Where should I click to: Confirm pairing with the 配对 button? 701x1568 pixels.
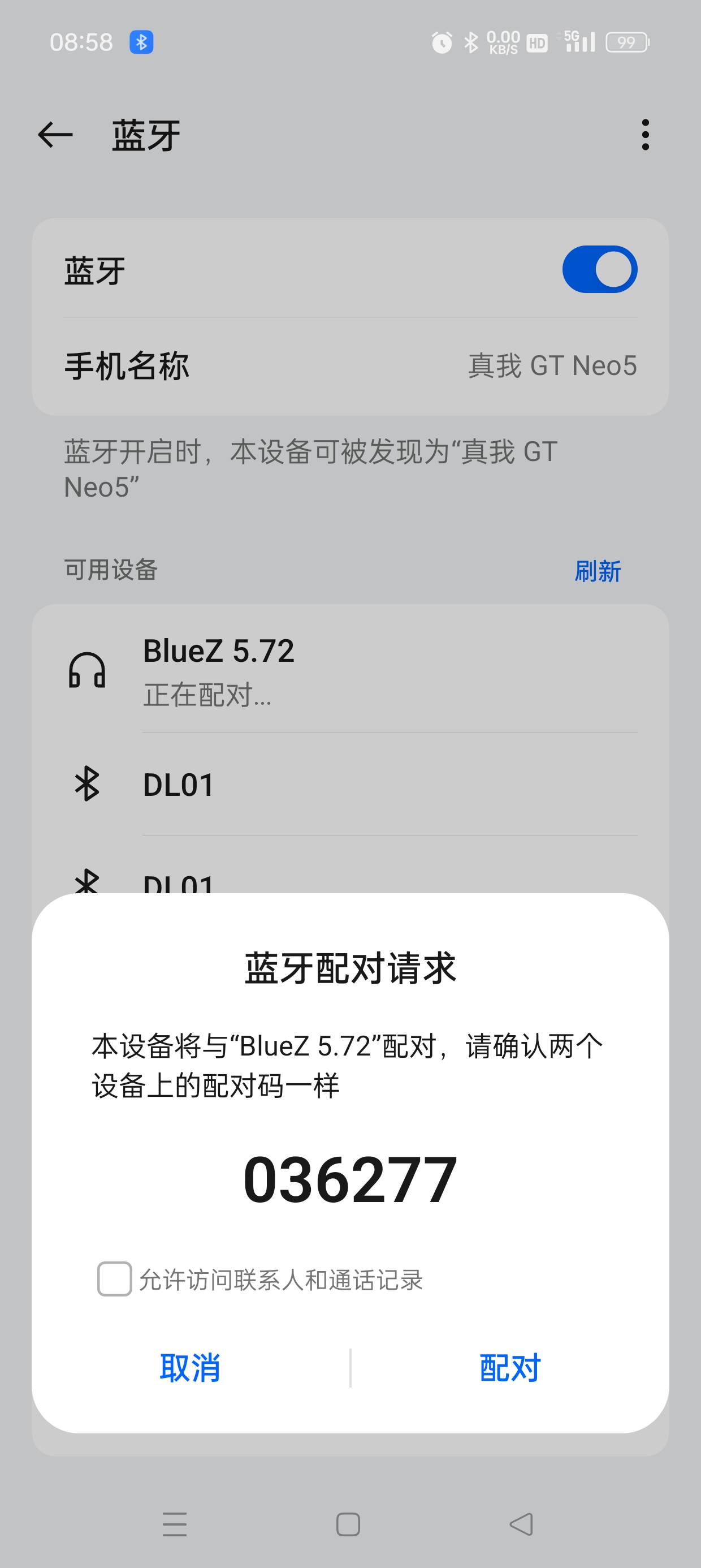510,1368
